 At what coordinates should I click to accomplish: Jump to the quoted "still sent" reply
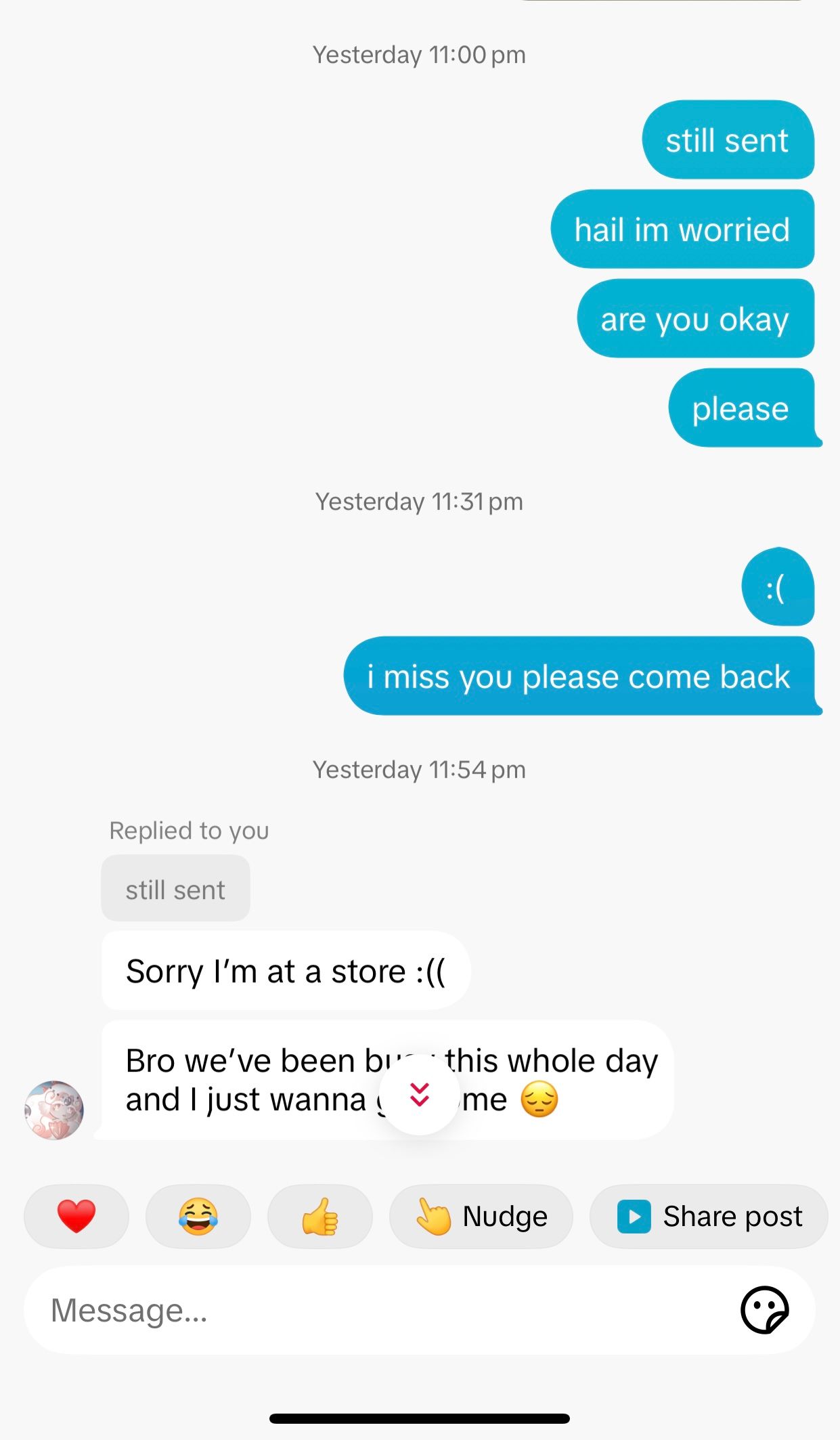175,889
